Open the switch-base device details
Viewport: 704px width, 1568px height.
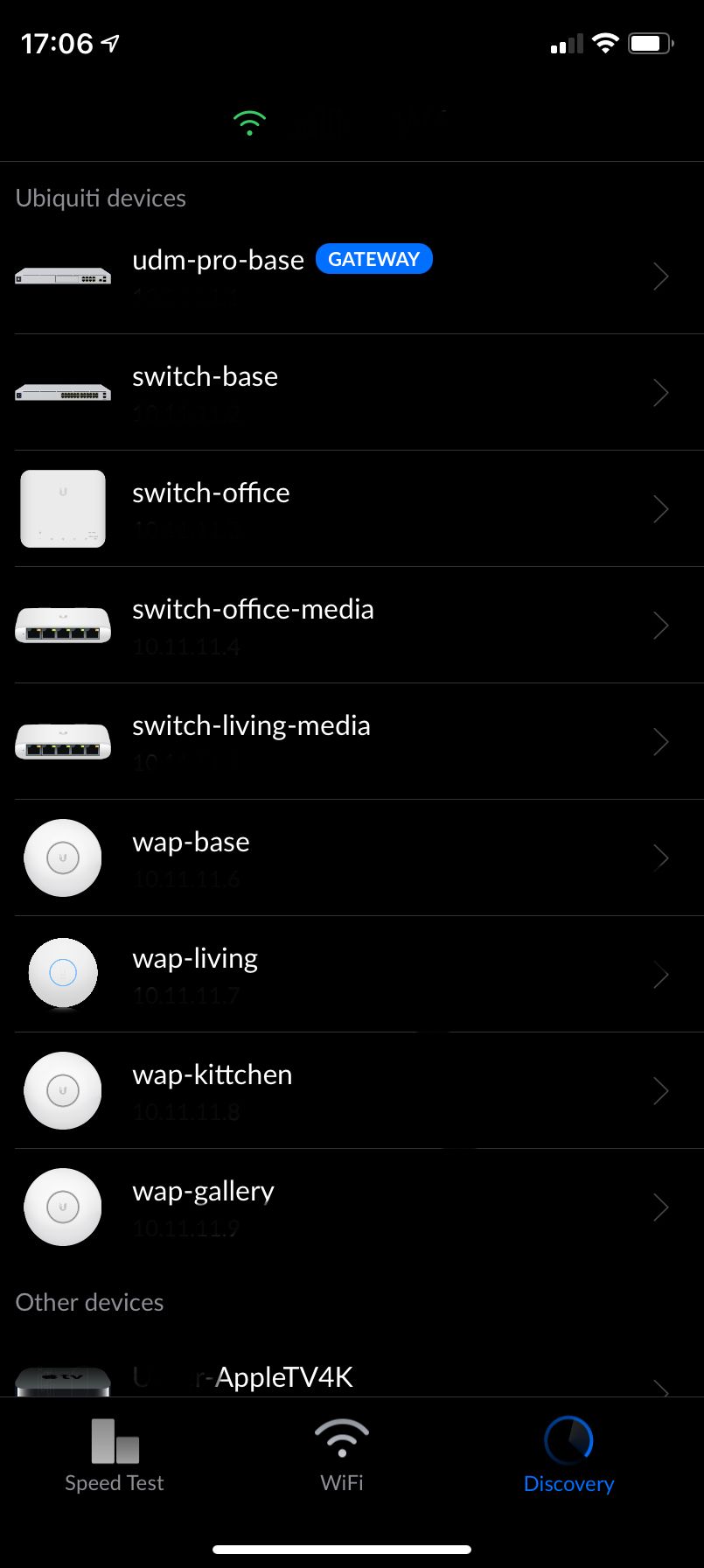click(x=350, y=392)
